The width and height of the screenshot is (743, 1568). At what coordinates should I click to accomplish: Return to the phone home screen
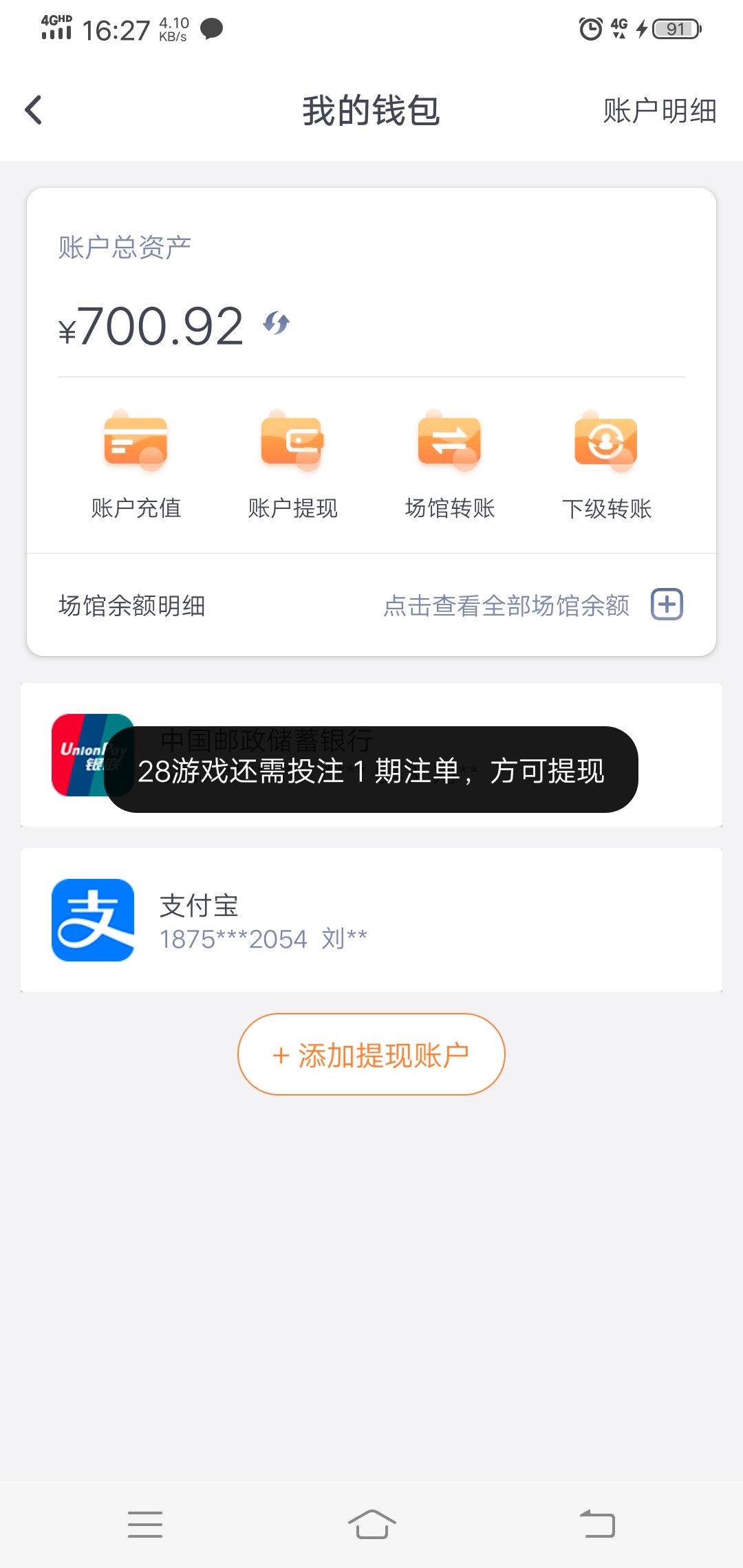tap(371, 1524)
